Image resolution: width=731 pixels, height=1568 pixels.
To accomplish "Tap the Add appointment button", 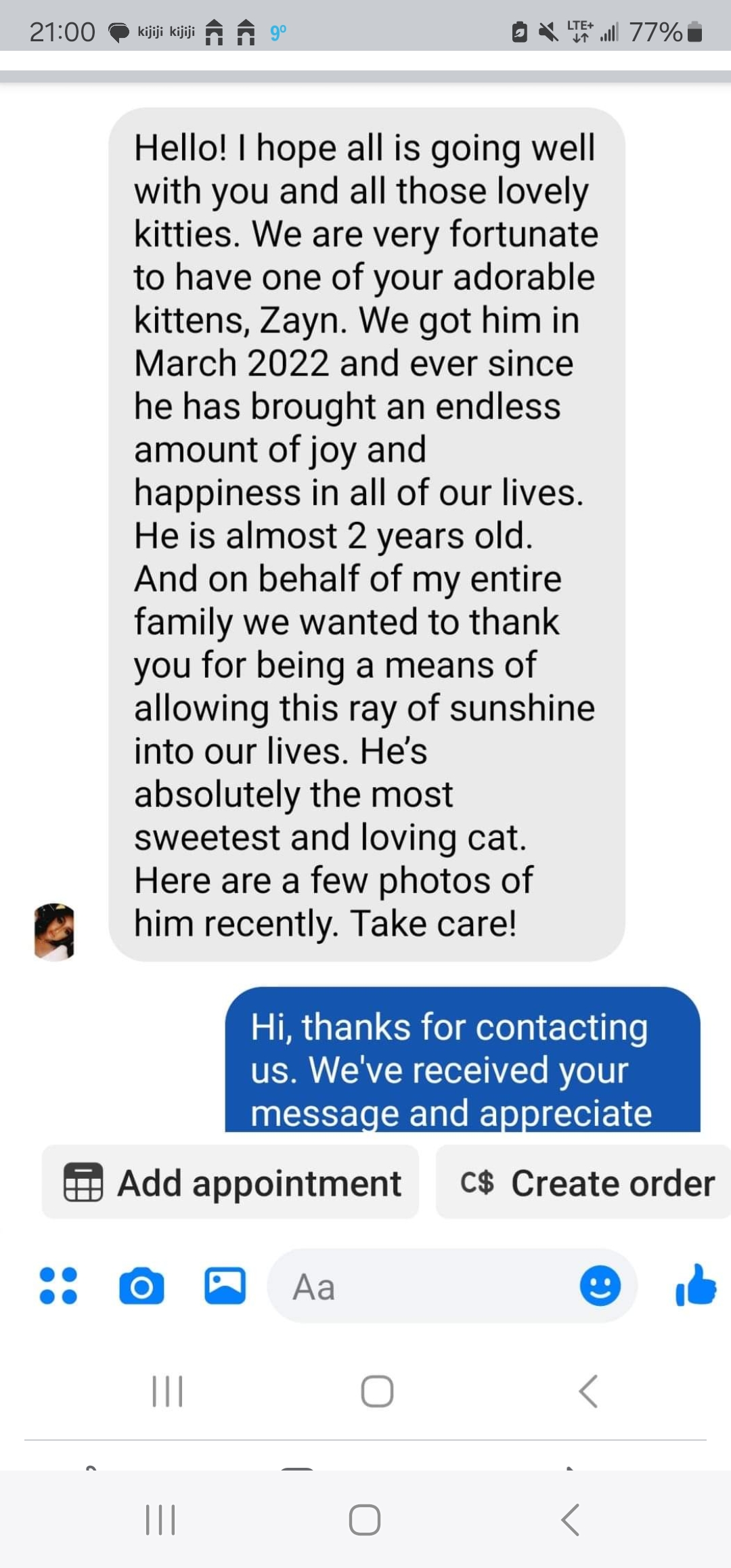I will (x=231, y=1183).
